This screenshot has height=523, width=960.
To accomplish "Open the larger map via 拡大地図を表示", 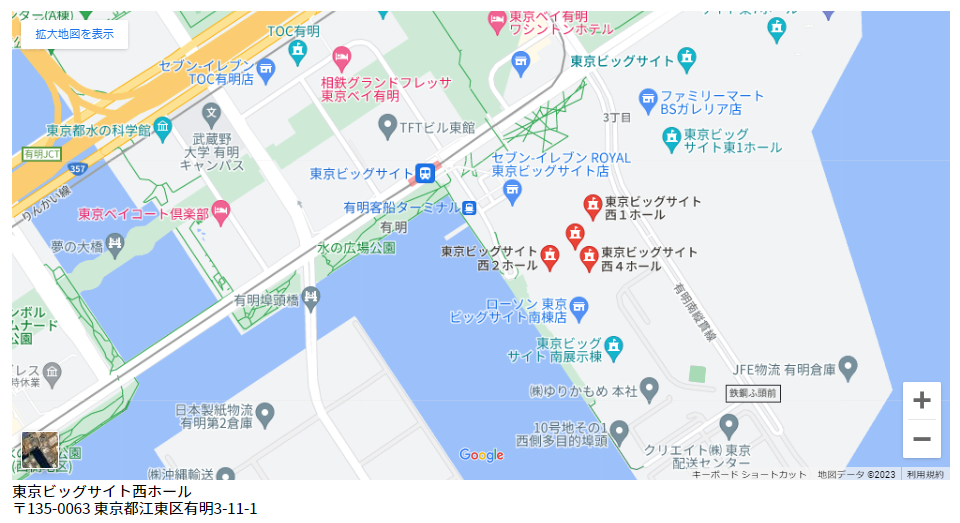I will [74, 34].
